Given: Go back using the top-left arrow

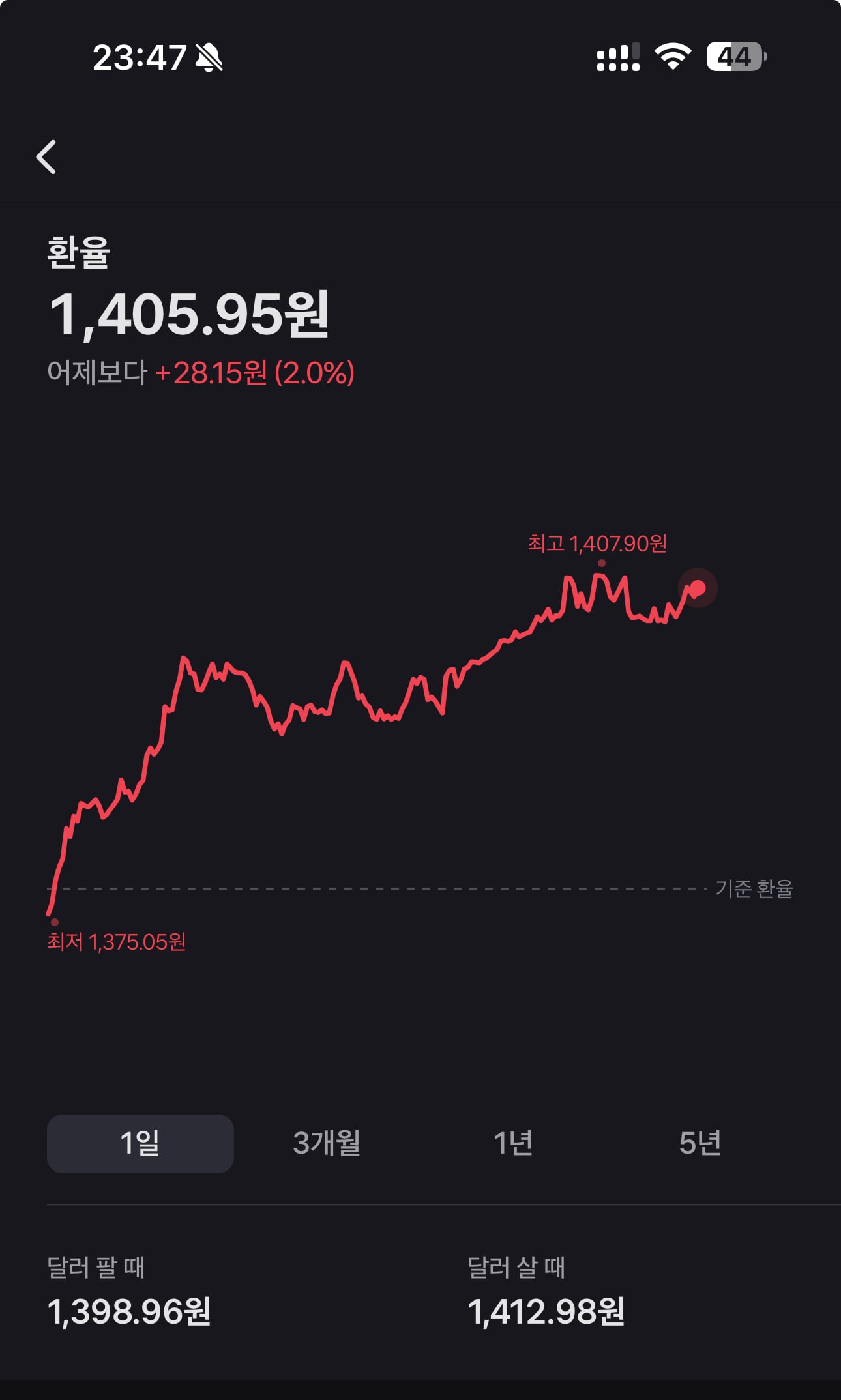Looking at the screenshot, I should 46,157.
